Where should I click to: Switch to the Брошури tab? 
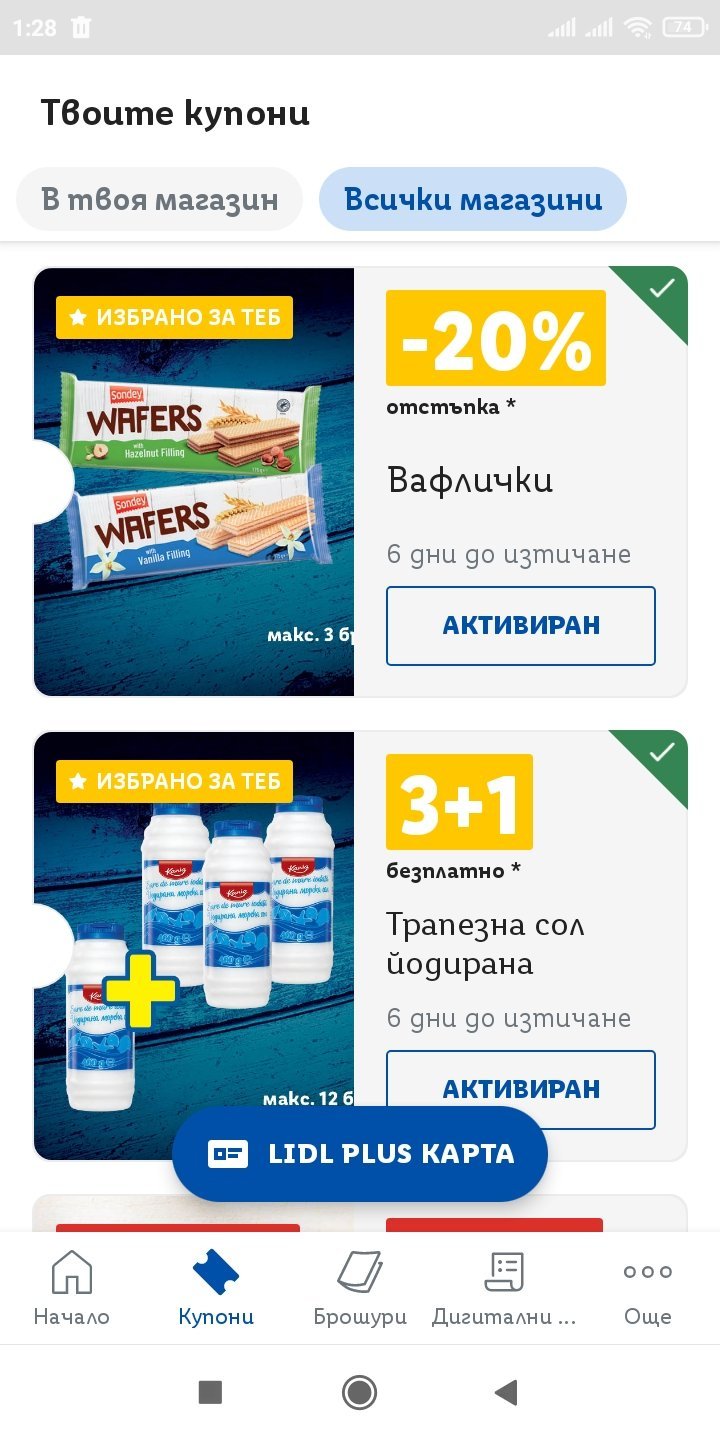(360, 1288)
